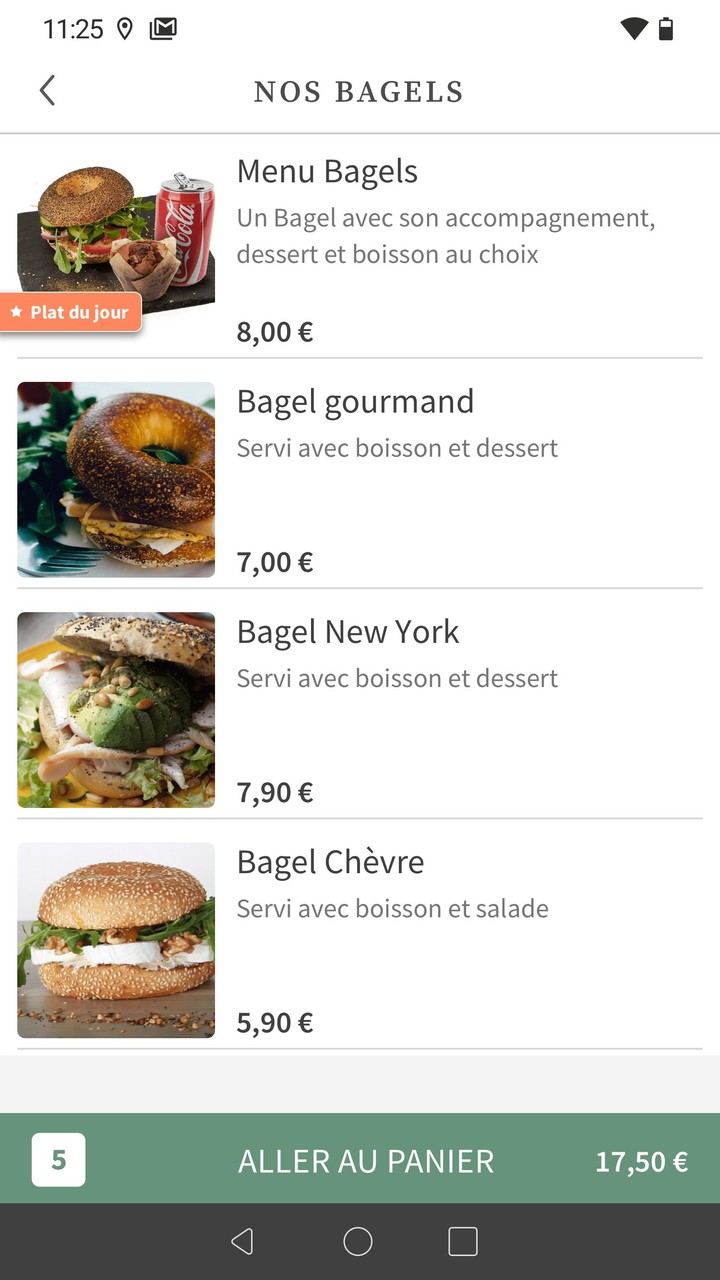View the Bagel New York item
Image resolution: width=720 pixels, height=1280 pixels.
[x=360, y=708]
